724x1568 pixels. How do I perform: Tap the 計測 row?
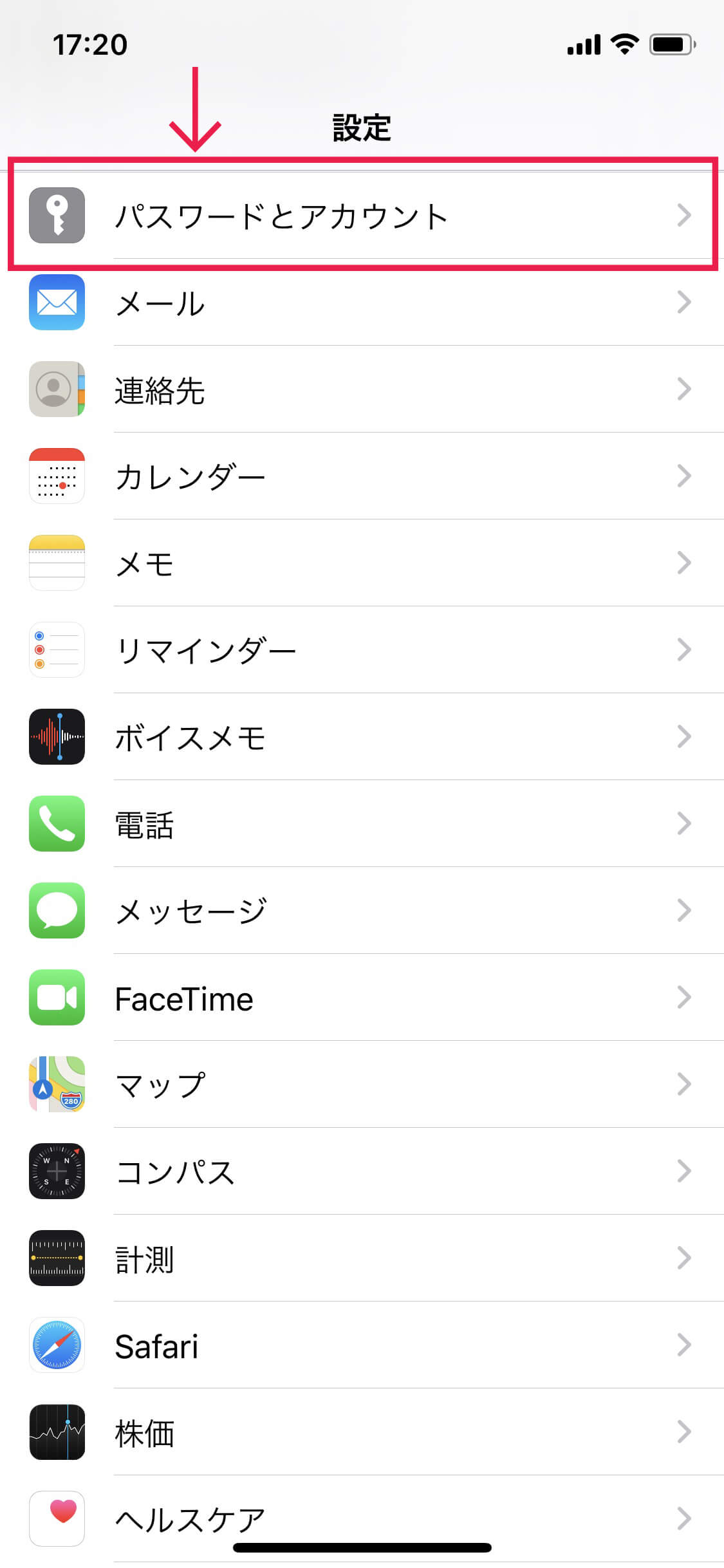pyautogui.click(x=362, y=1258)
